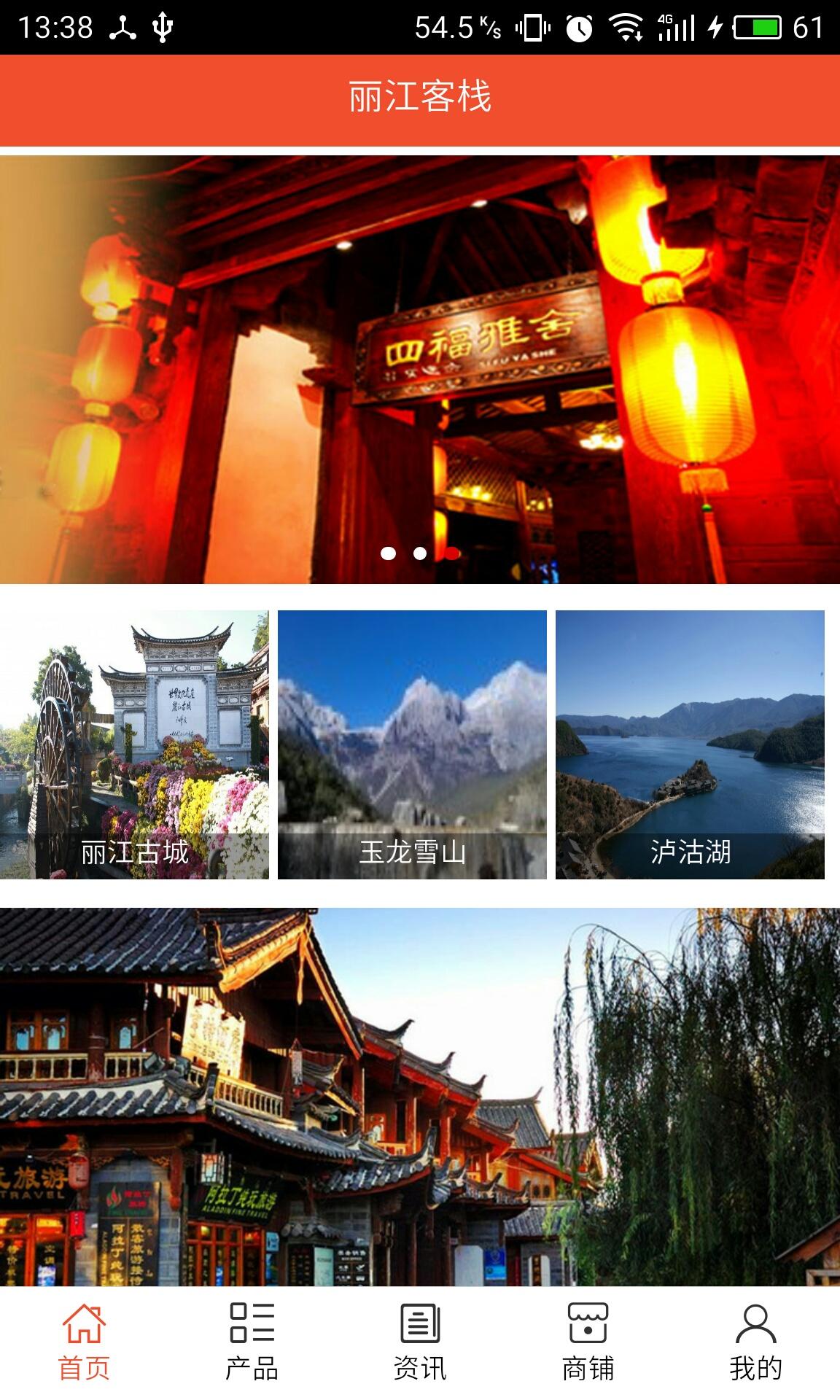The image size is (840, 1400).
Task: Open the 丽江古城 tile
Action: click(135, 744)
